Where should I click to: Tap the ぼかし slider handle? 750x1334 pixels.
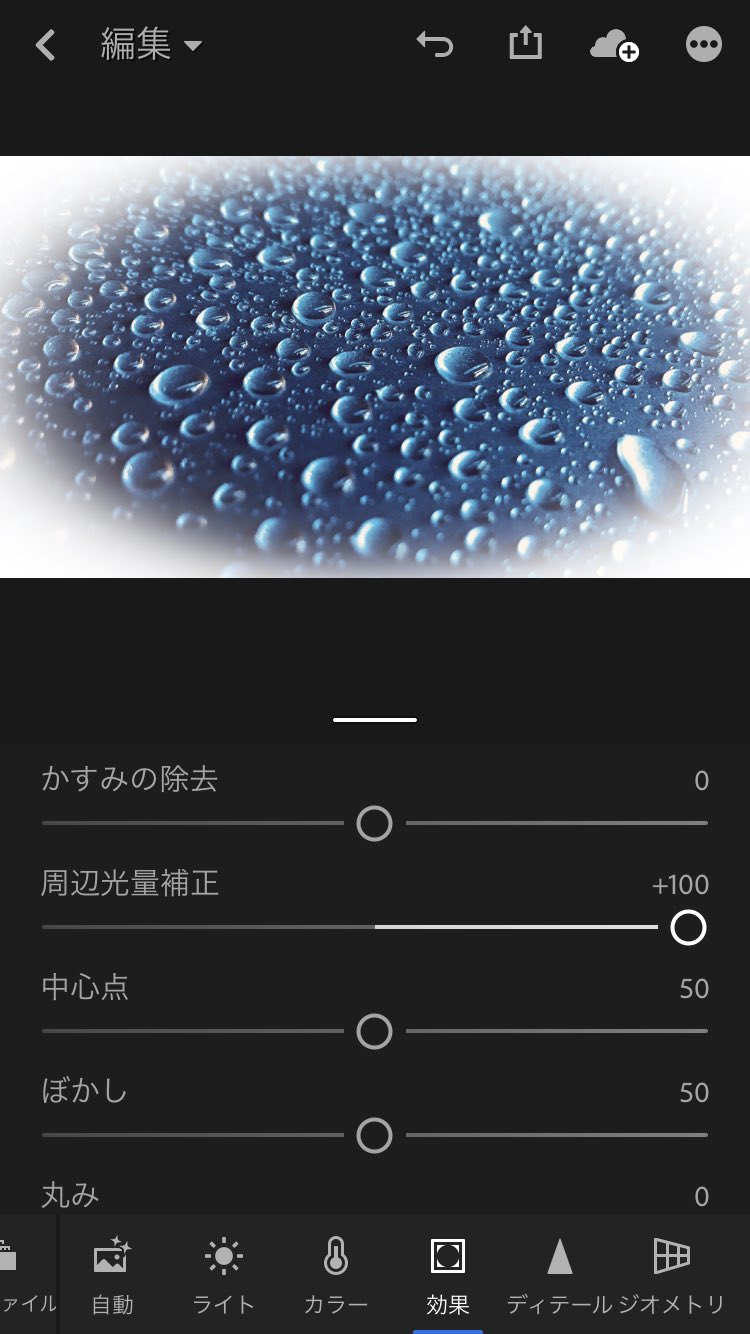point(374,1135)
